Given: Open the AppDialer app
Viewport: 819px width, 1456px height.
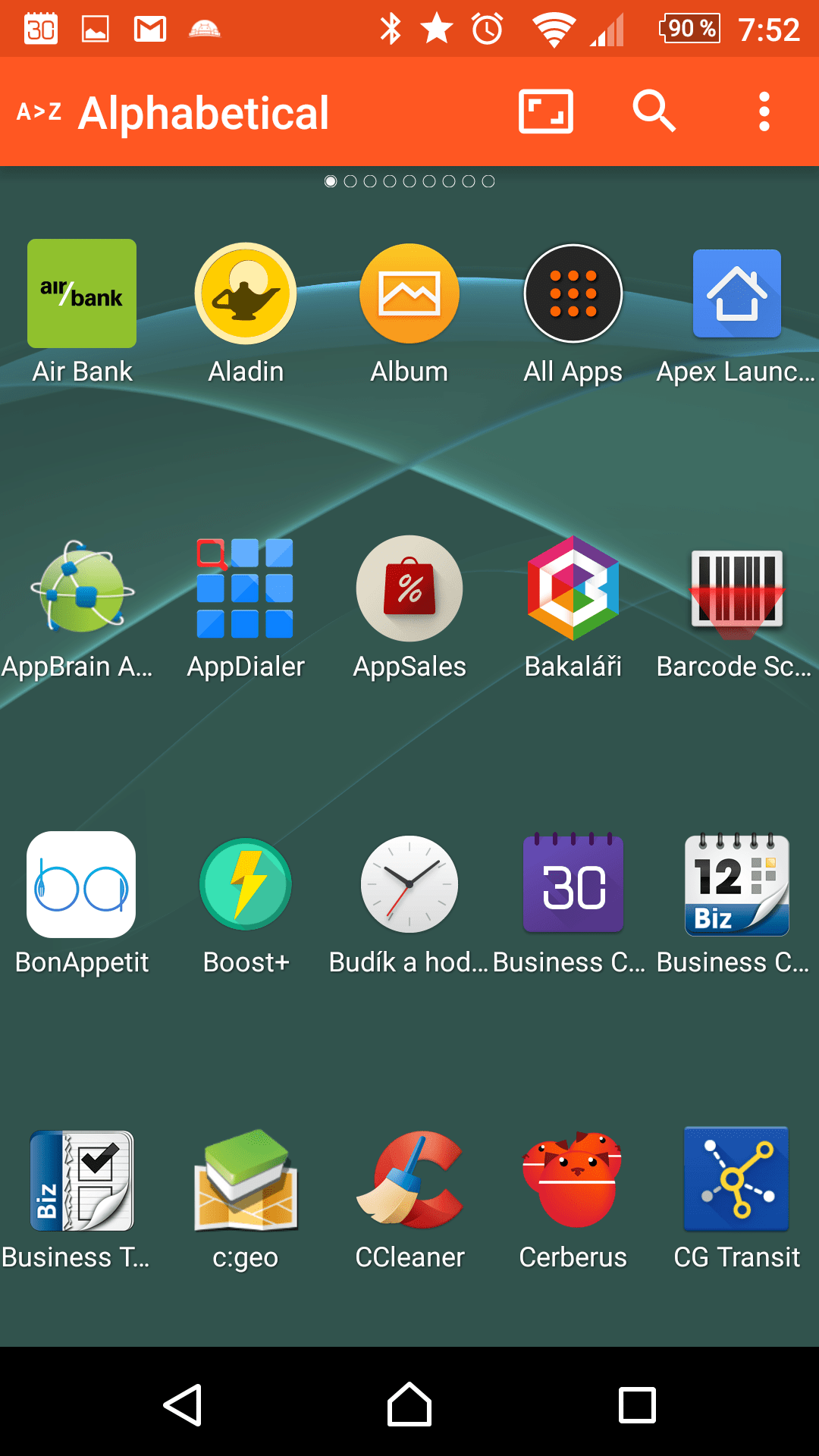Looking at the screenshot, I should click(x=246, y=589).
